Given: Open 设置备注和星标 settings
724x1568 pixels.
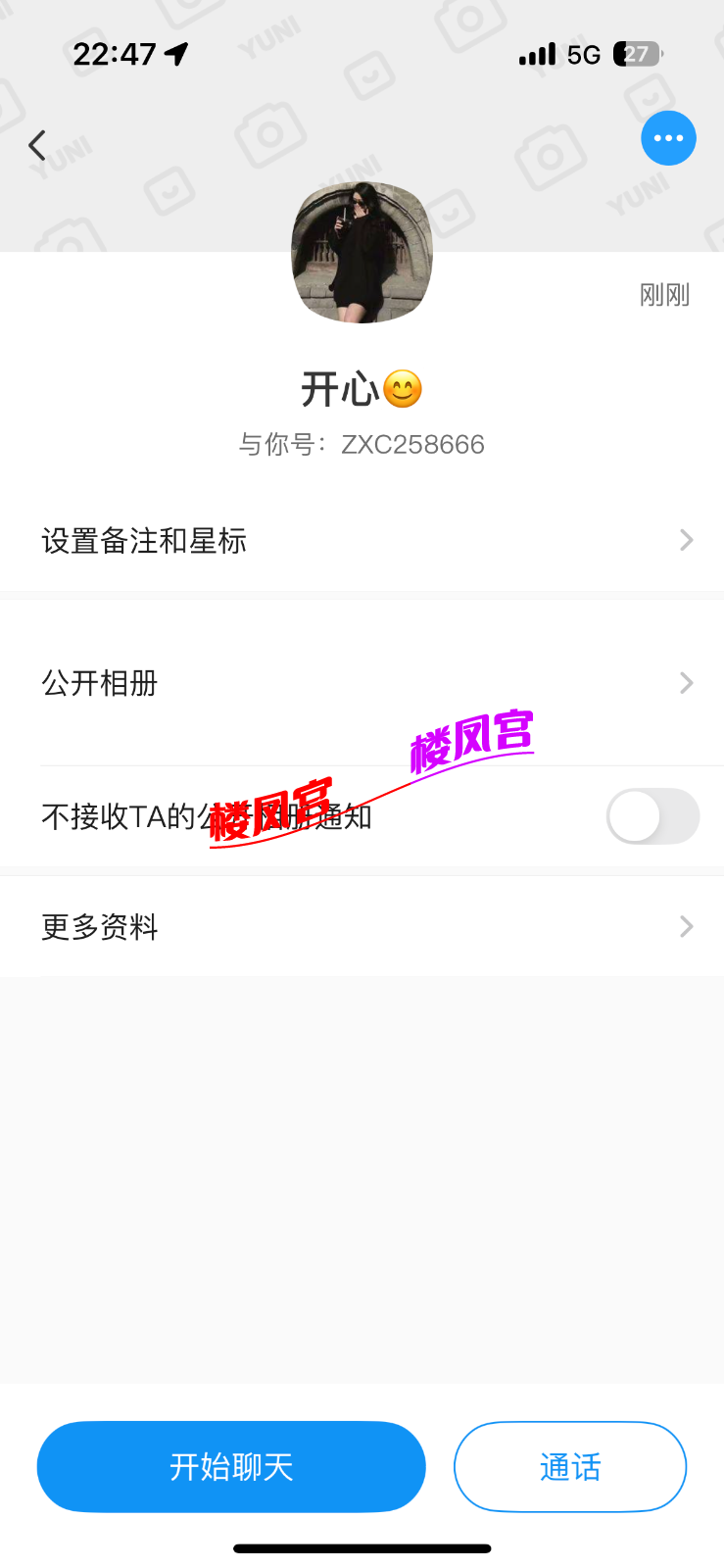Looking at the screenshot, I should (362, 540).
